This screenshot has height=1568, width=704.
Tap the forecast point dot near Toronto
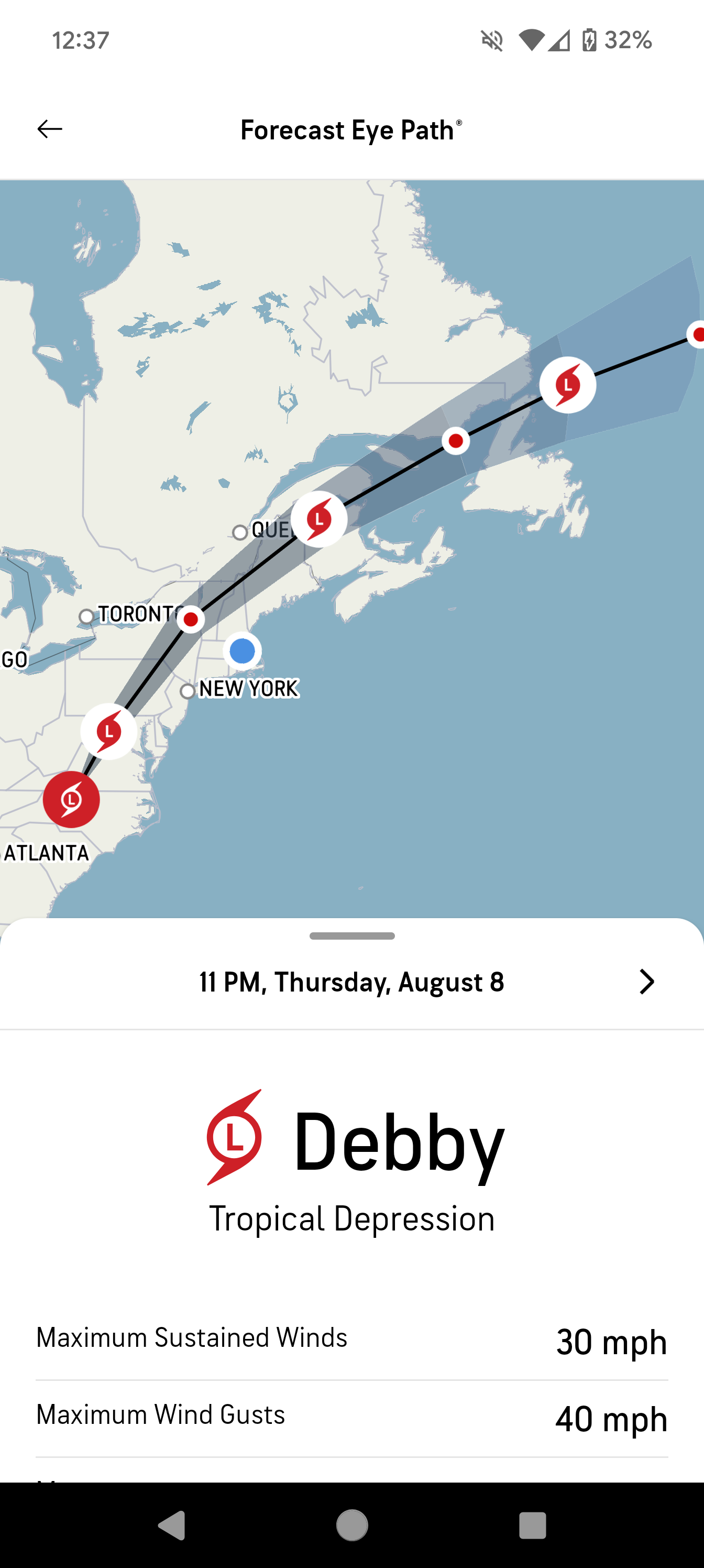click(x=191, y=619)
